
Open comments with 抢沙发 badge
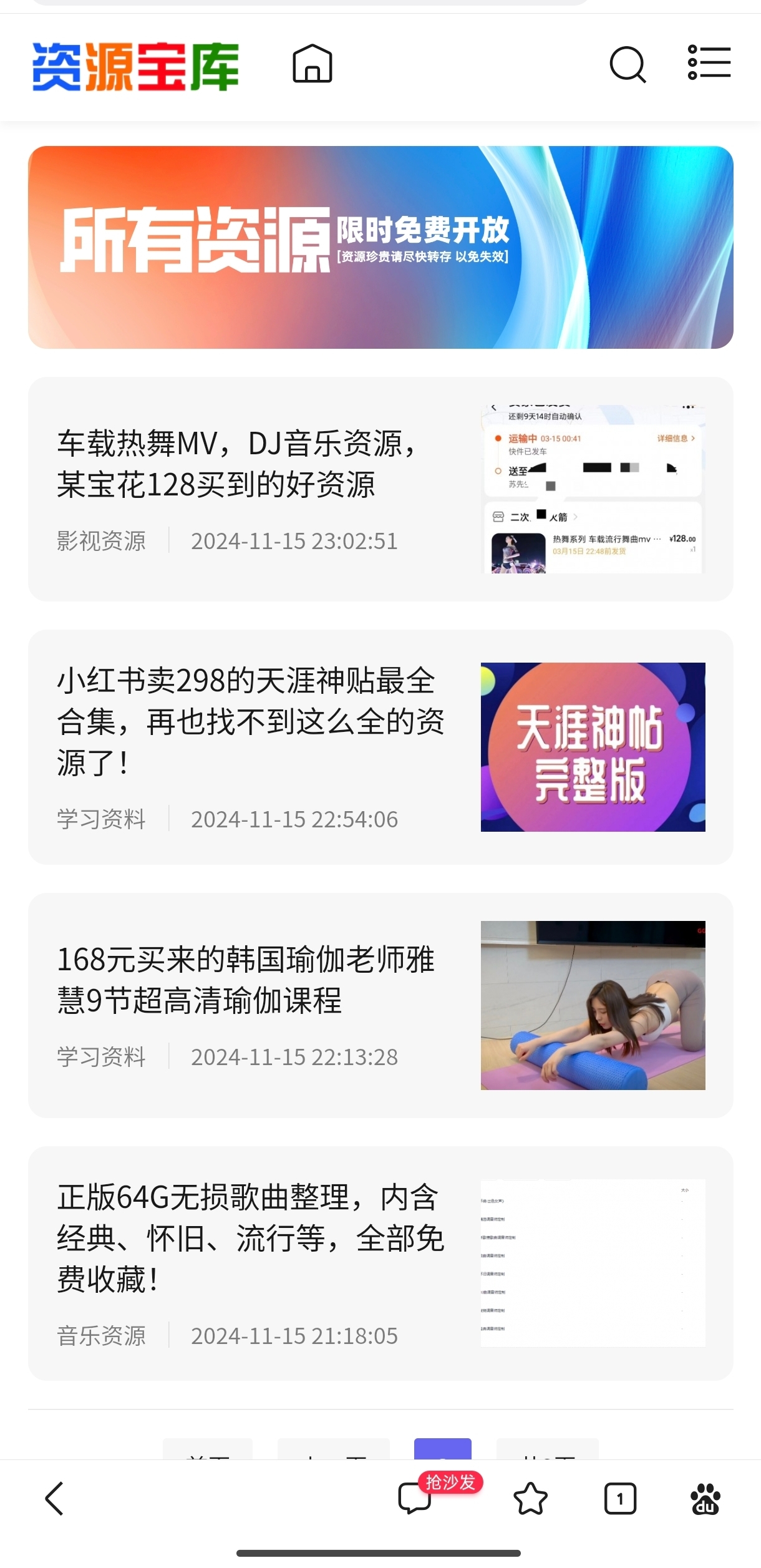coord(415,1499)
